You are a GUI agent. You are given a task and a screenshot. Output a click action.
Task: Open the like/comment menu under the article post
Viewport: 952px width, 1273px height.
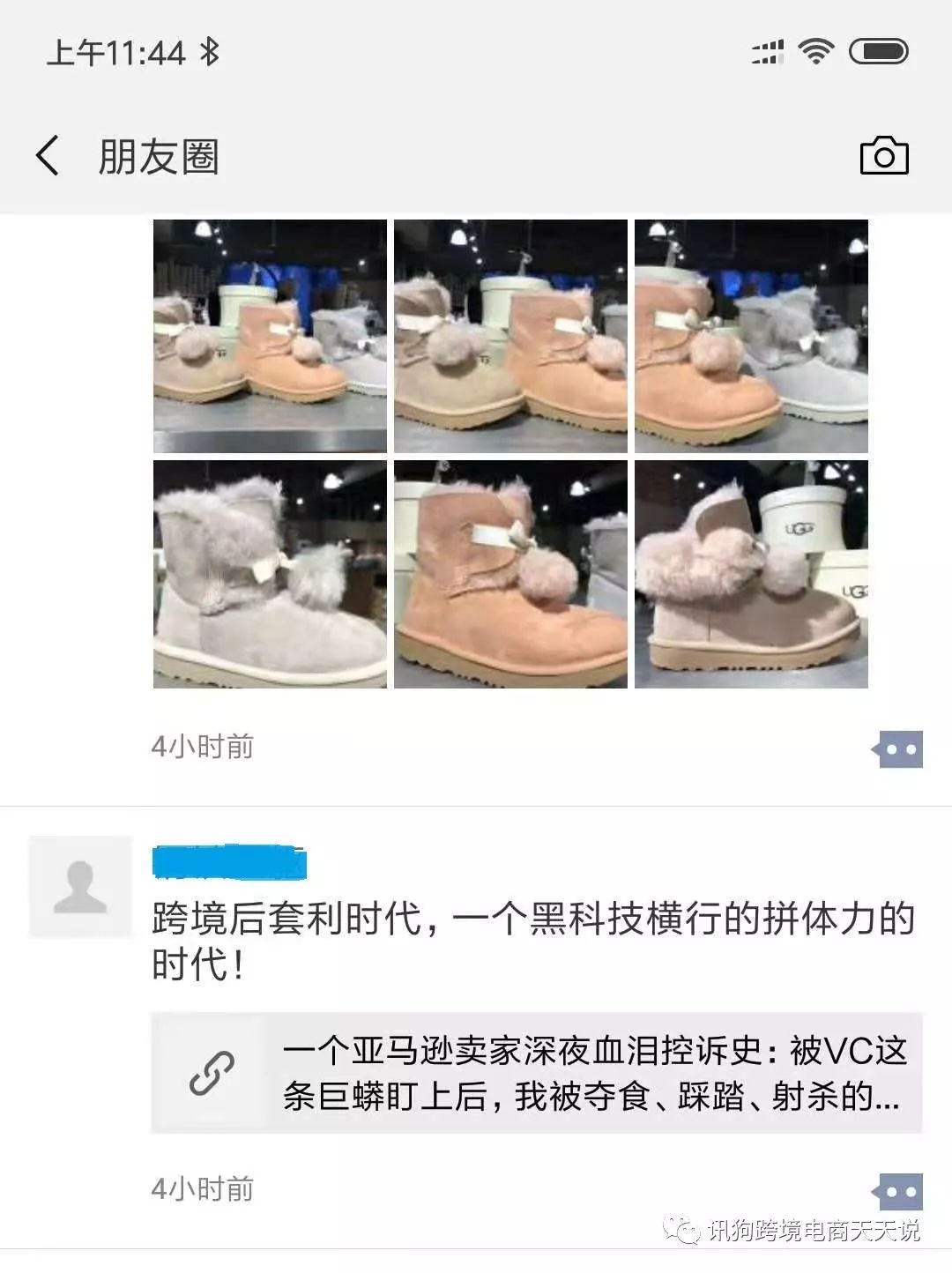[897, 1192]
